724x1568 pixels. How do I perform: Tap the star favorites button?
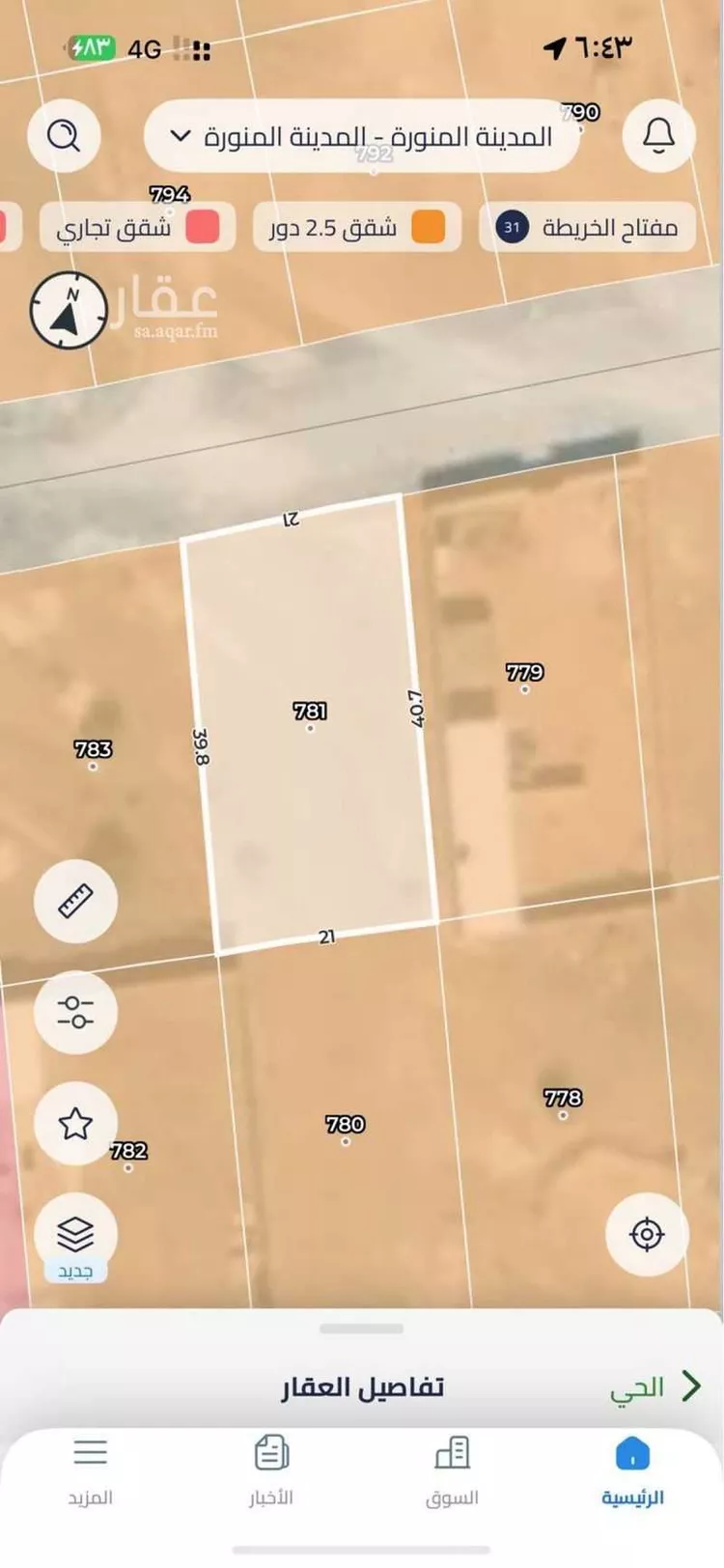coord(75,1123)
